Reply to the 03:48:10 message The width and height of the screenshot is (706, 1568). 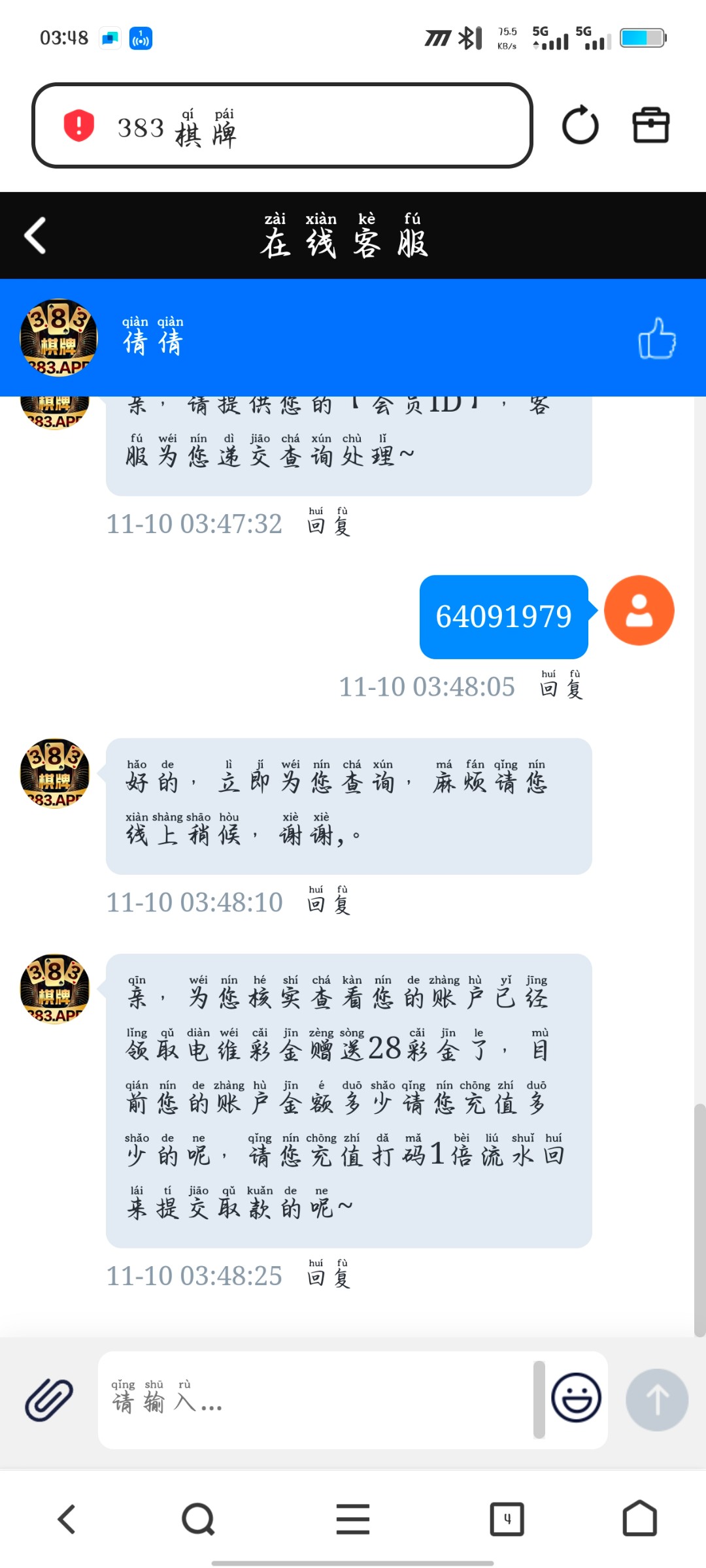[x=329, y=903]
